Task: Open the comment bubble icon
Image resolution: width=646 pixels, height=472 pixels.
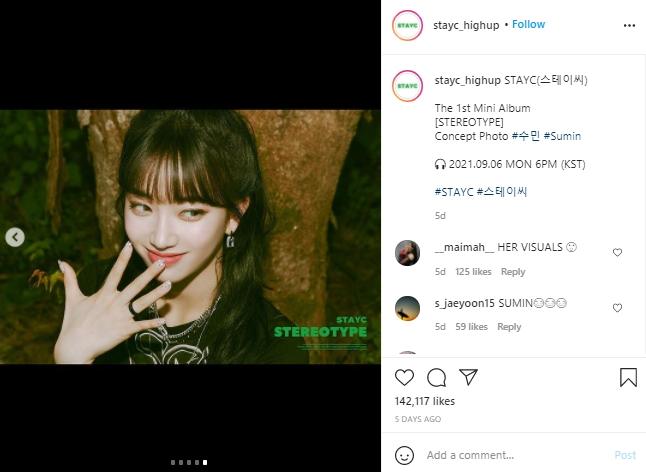Action: point(437,378)
